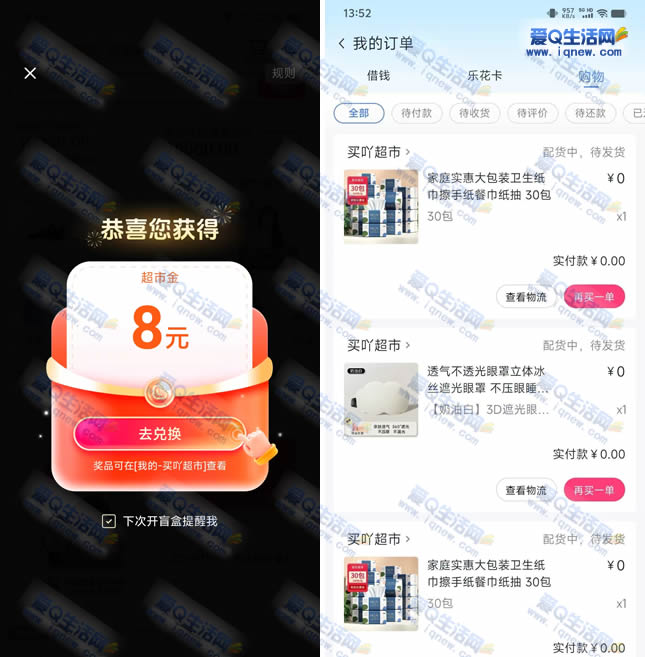This screenshot has height=657, width=645.
Task: Filter orders by 待付款
Action: [x=416, y=113]
